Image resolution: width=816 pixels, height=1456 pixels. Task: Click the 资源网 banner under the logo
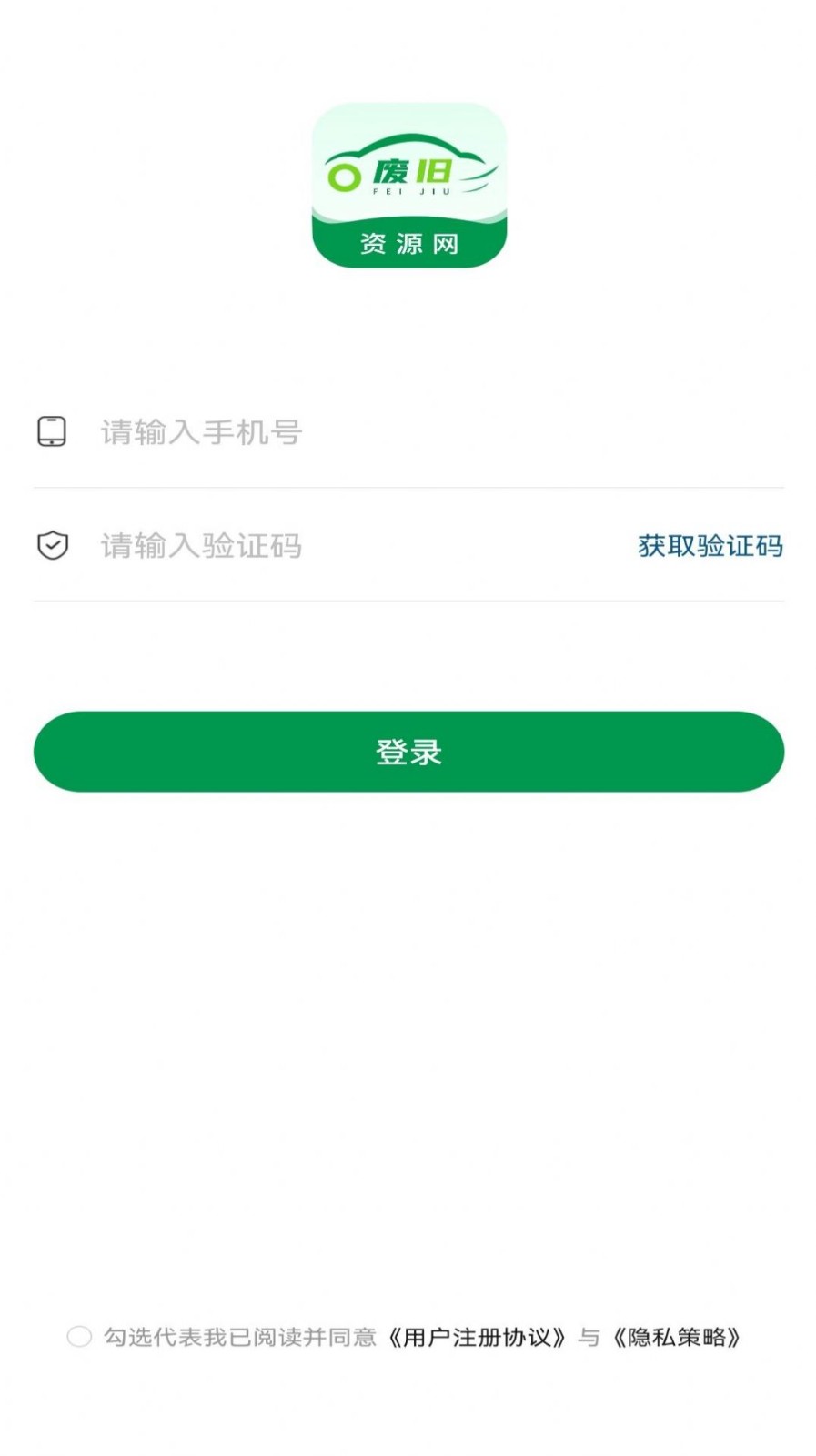point(408,243)
